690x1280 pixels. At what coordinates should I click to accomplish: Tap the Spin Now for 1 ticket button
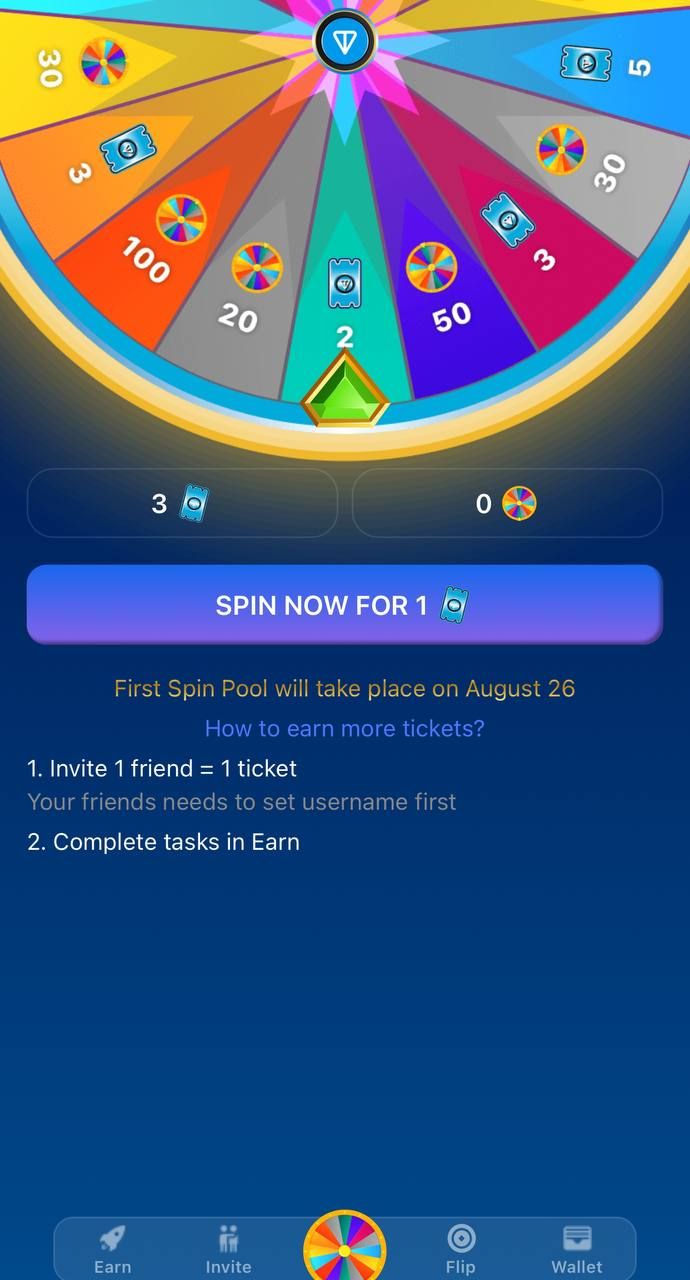click(344, 605)
